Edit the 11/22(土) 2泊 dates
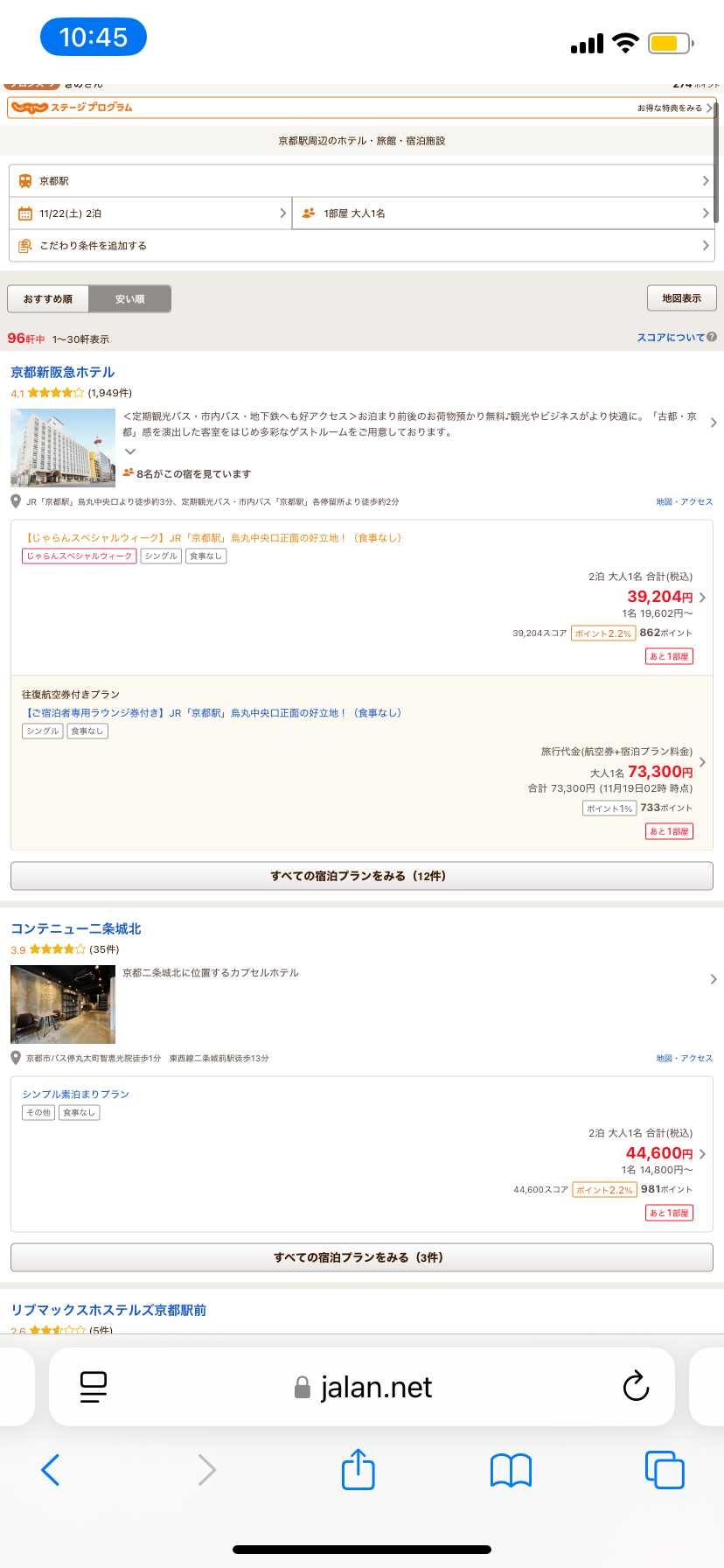Image resolution: width=724 pixels, height=1568 pixels. [150, 213]
